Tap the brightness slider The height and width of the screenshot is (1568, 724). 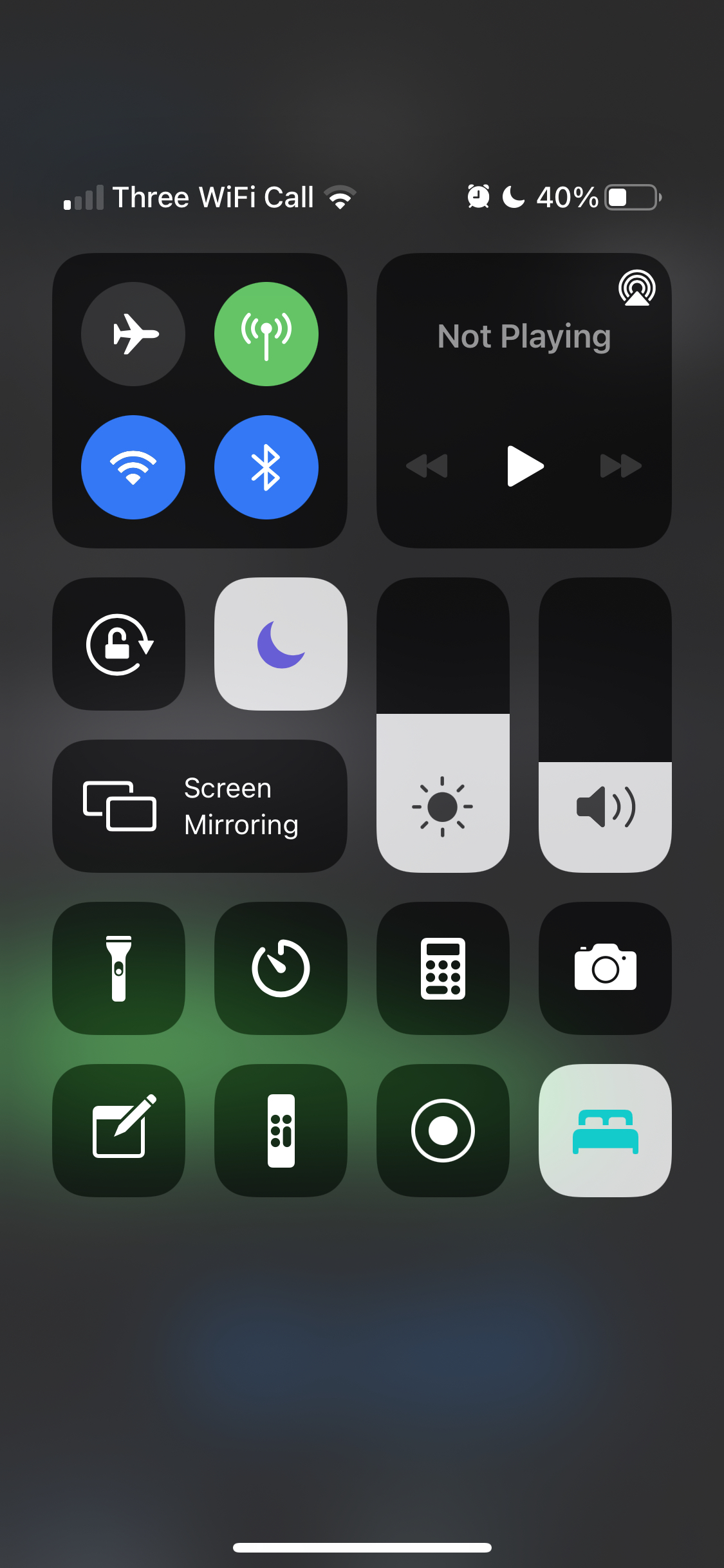click(x=443, y=725)
